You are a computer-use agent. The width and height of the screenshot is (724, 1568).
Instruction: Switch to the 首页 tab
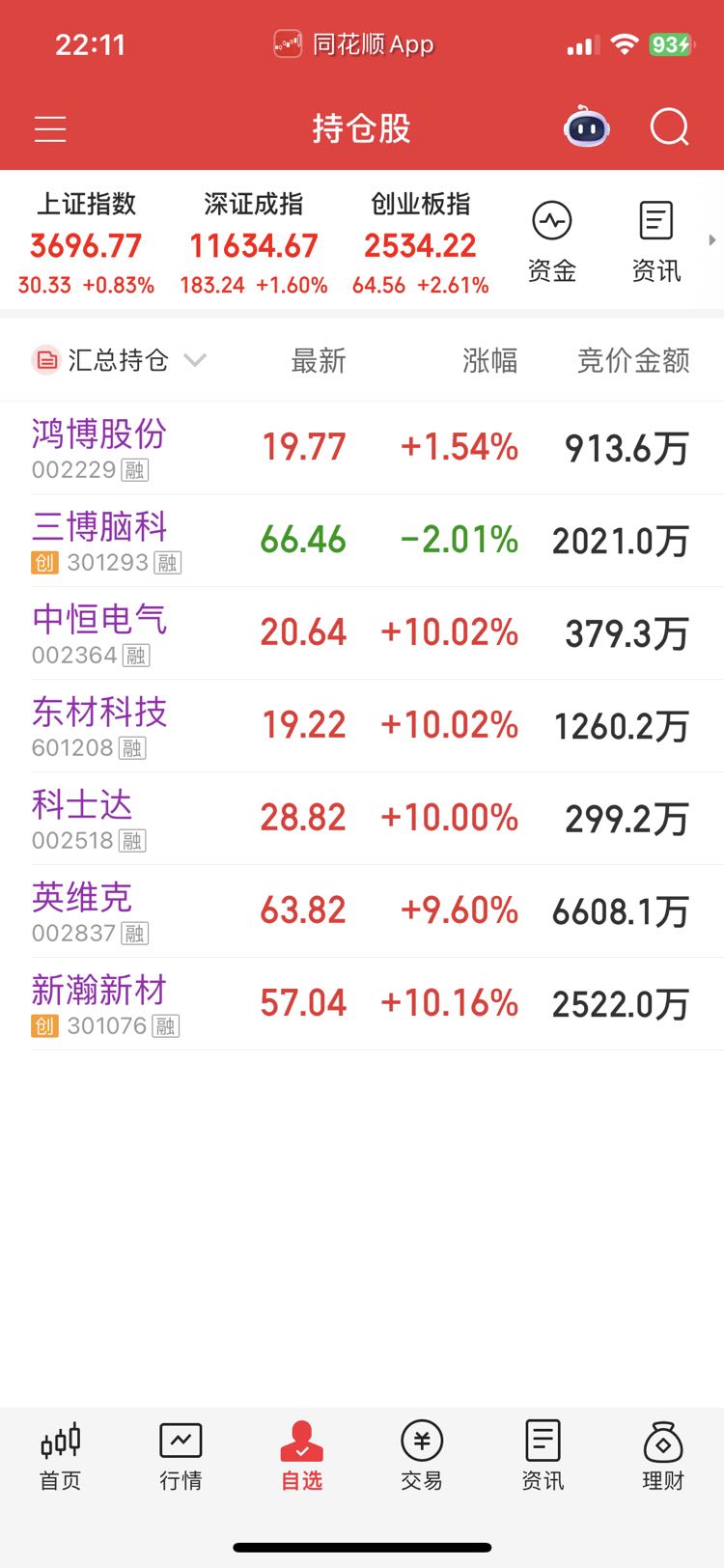pyautogui.click(x=60, y=1457)
